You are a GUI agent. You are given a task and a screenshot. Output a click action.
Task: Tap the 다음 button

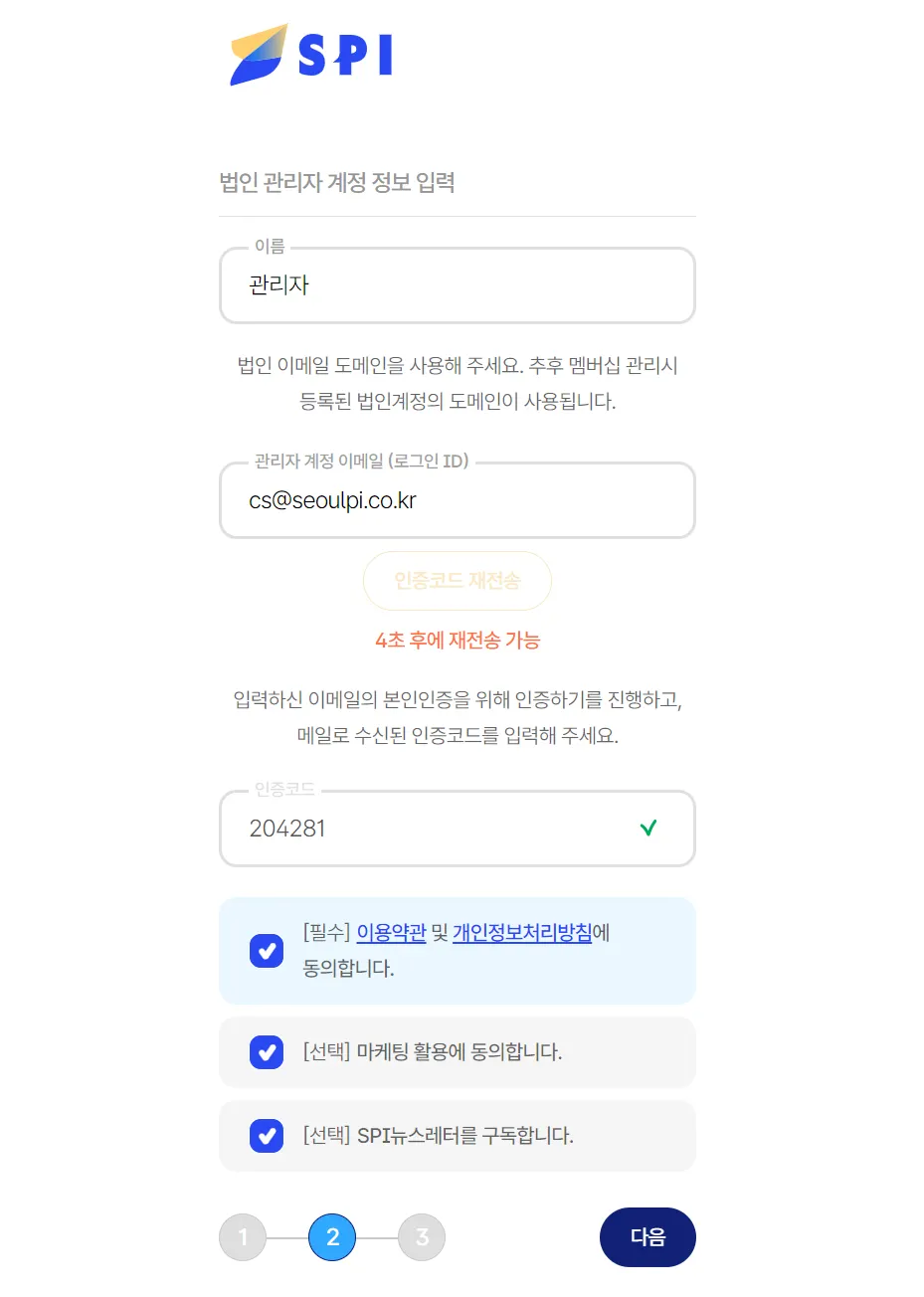[x=647, y=1237]
